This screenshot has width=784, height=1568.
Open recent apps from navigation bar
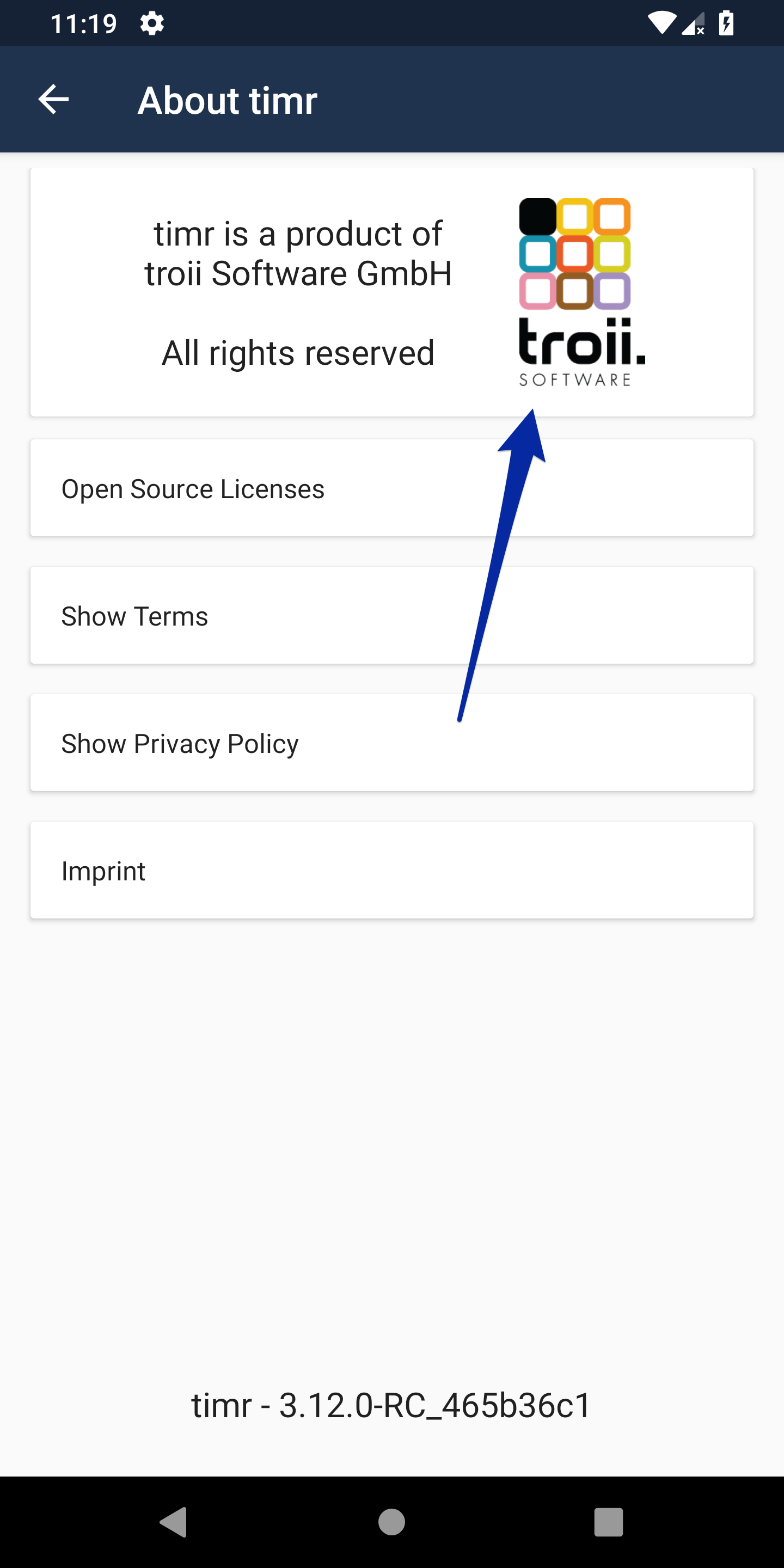click(x=608, y=1522)
